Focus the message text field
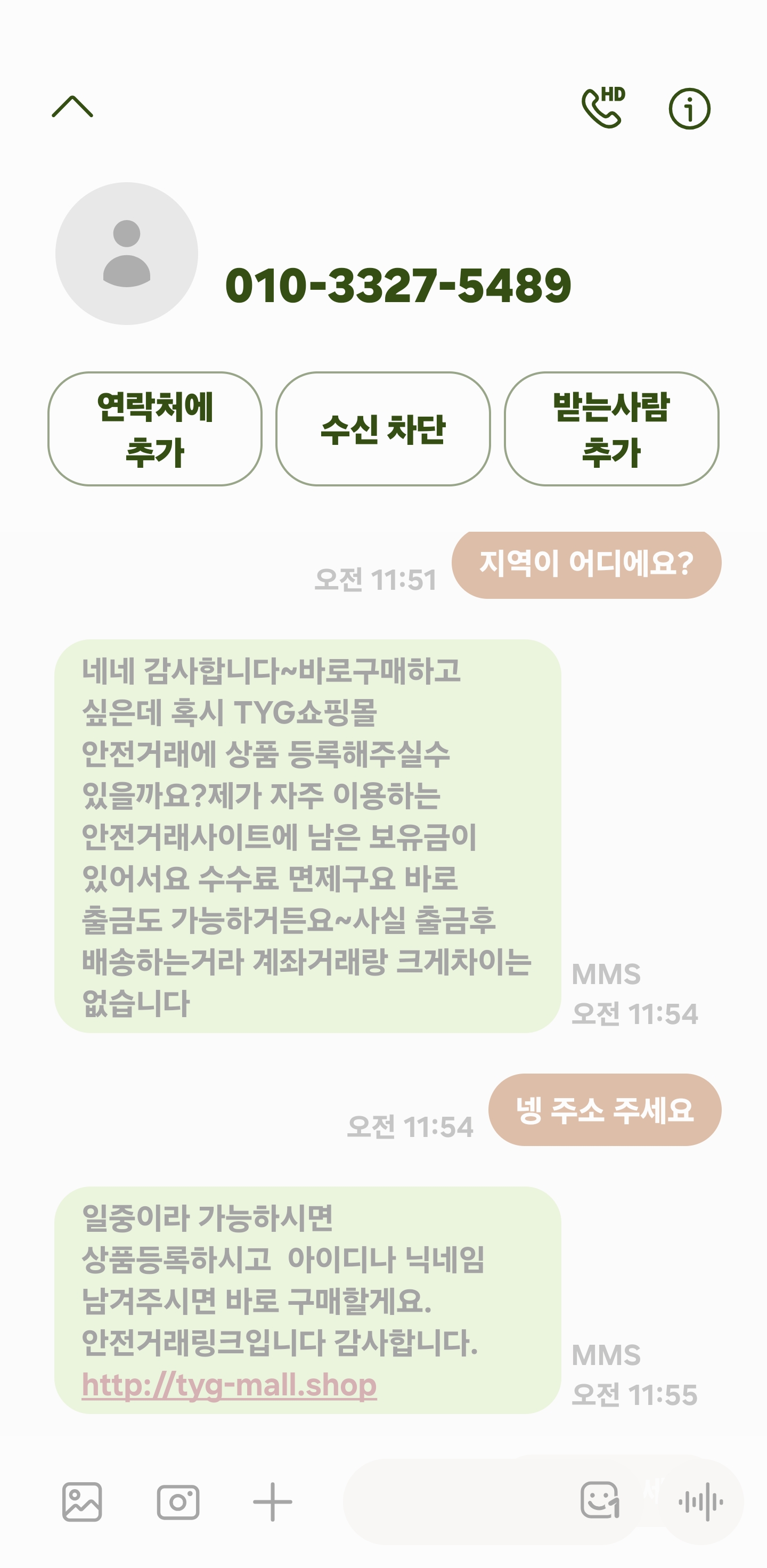Screen dimensions: 767x1568 tap(456, 1501)
